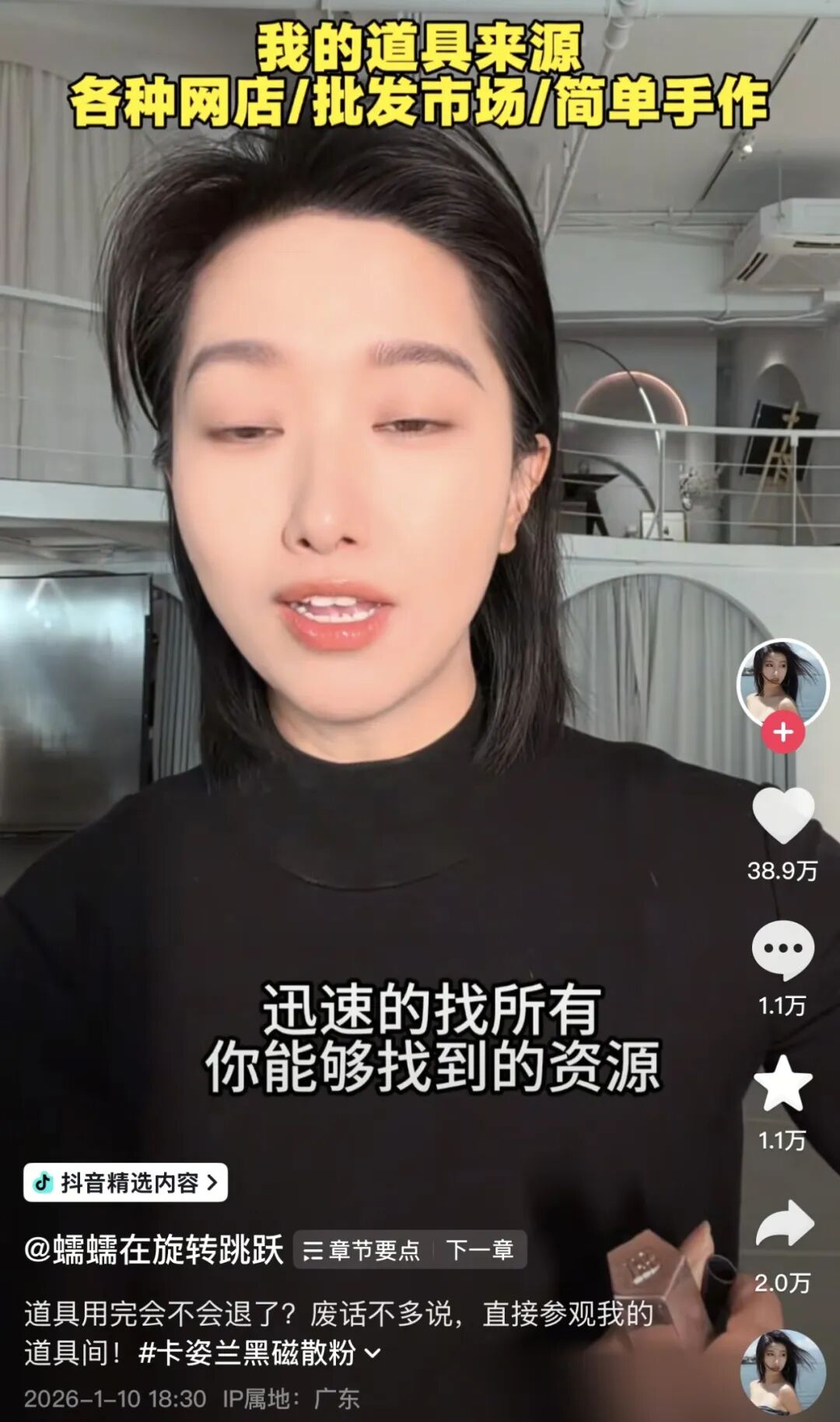Add this video to favorites
Viewport: 840px width, 1422px height.
[x=782, y=1084]
